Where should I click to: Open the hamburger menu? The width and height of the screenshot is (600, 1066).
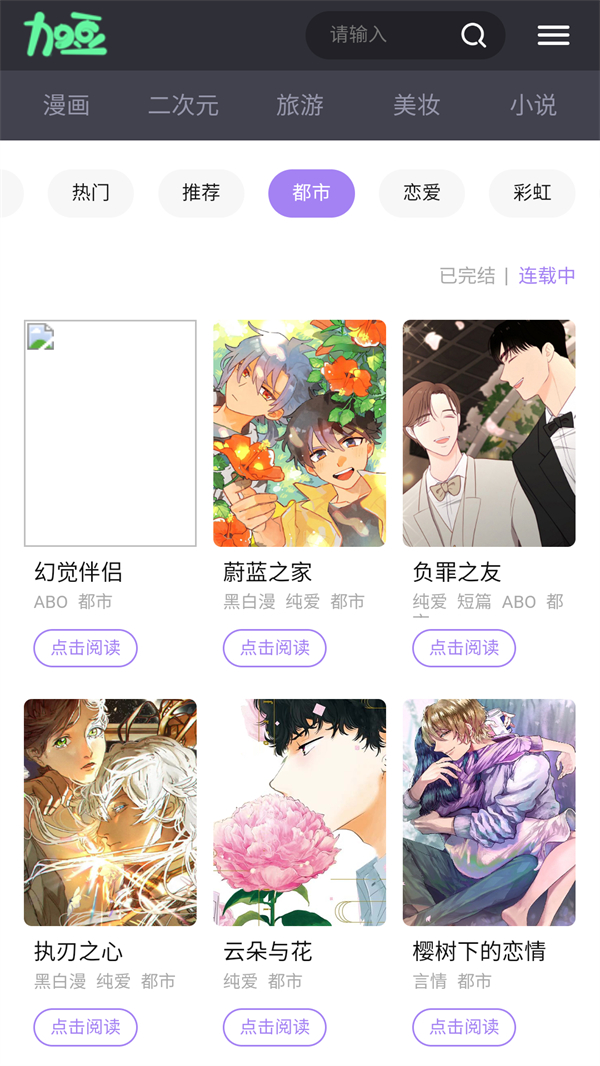click(x=553, y=36)
